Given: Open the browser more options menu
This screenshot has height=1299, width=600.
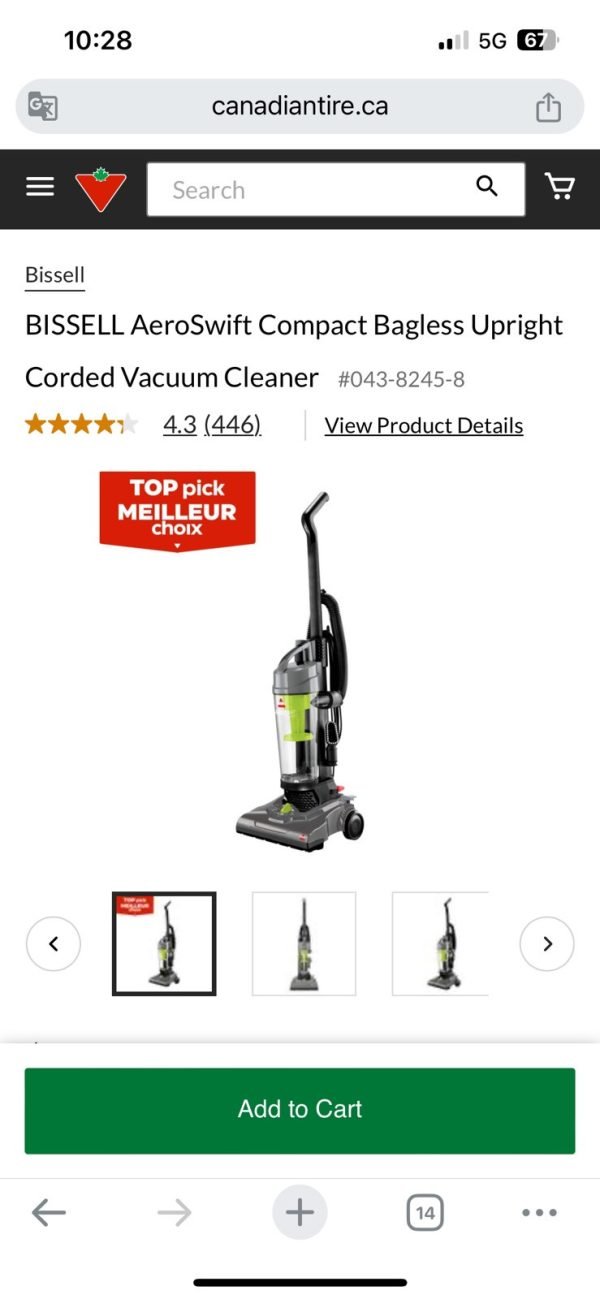Looking at the screenshot, I should pyautogui.click(x=539, y=1213).
